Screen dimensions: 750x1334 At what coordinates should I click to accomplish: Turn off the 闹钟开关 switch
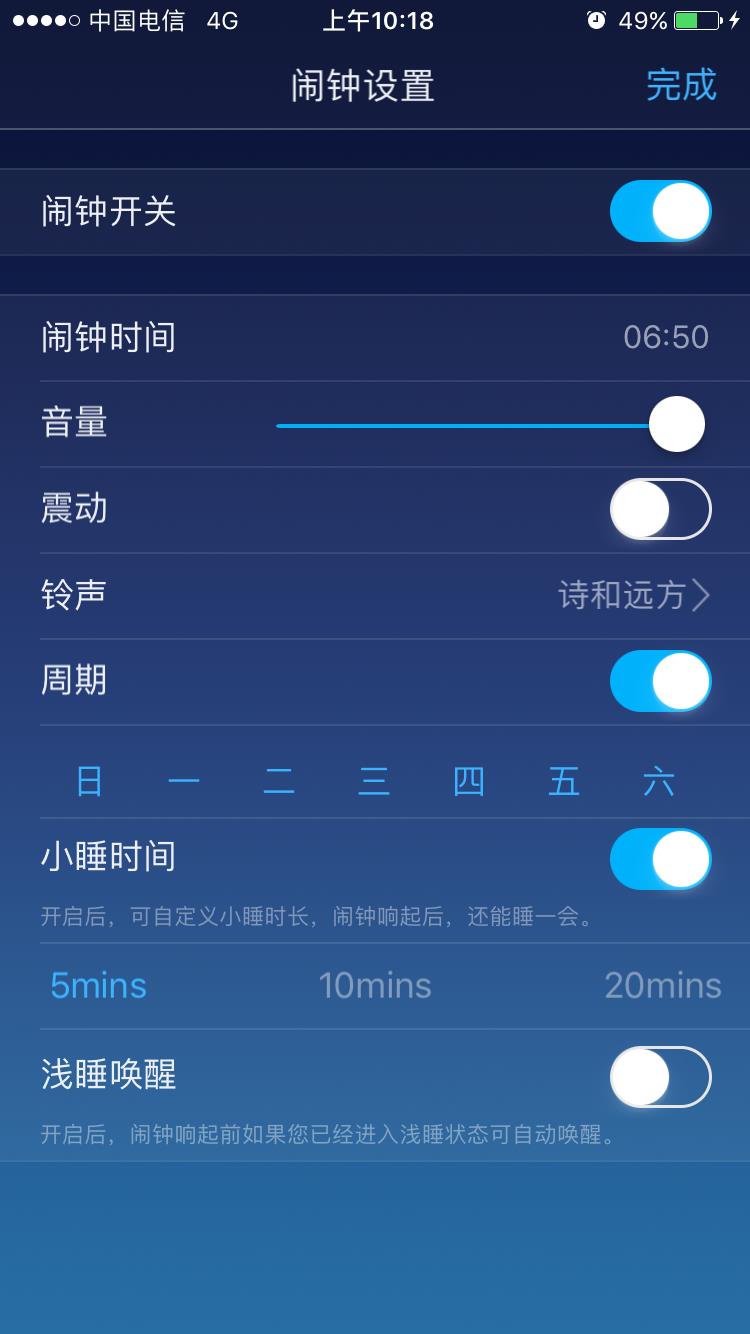point(660,211)
